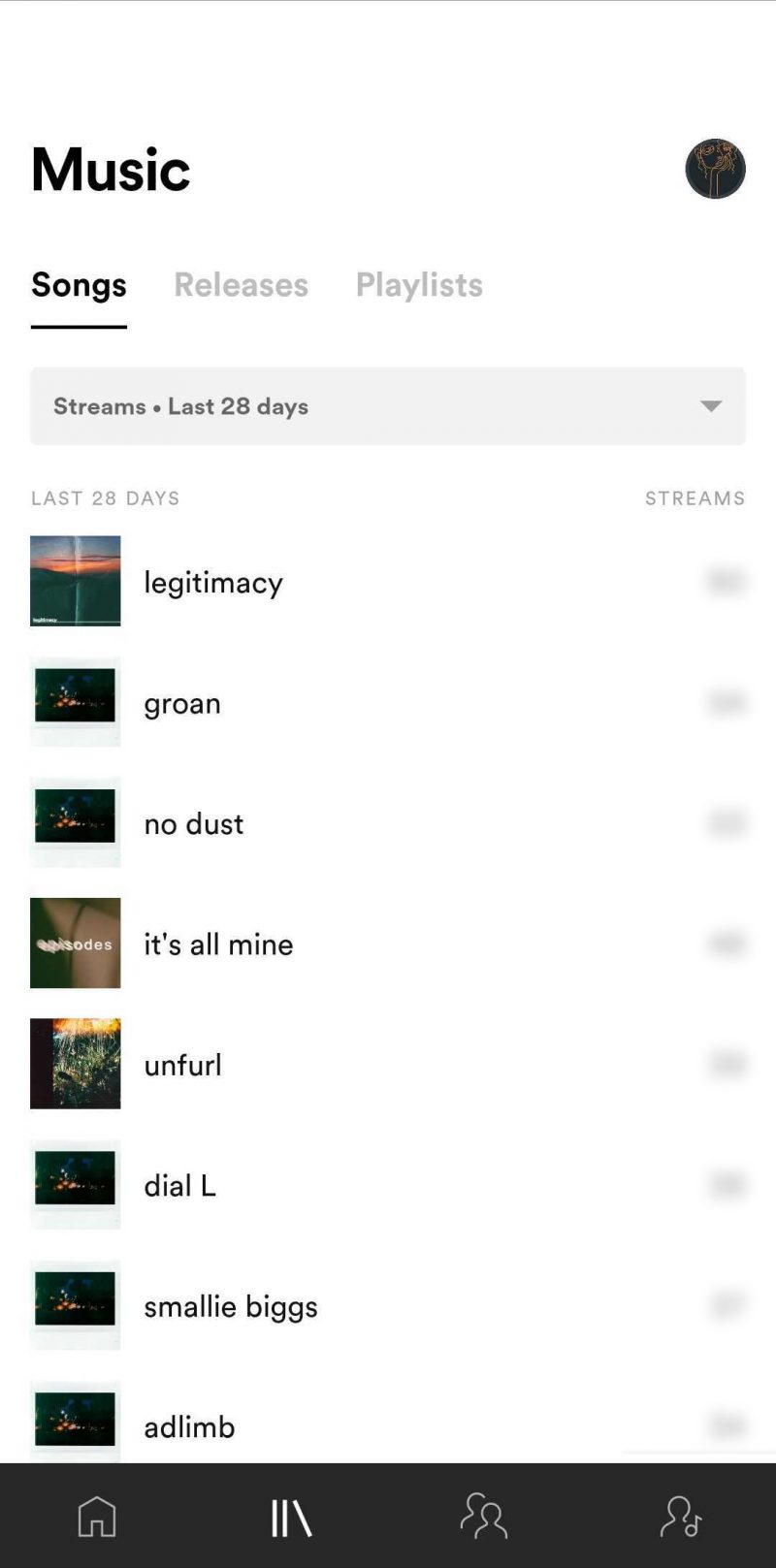Open the Home screen from bottom navigation
The width and height of the screenshot is (776, 1568).
(x=97, y=1518)
